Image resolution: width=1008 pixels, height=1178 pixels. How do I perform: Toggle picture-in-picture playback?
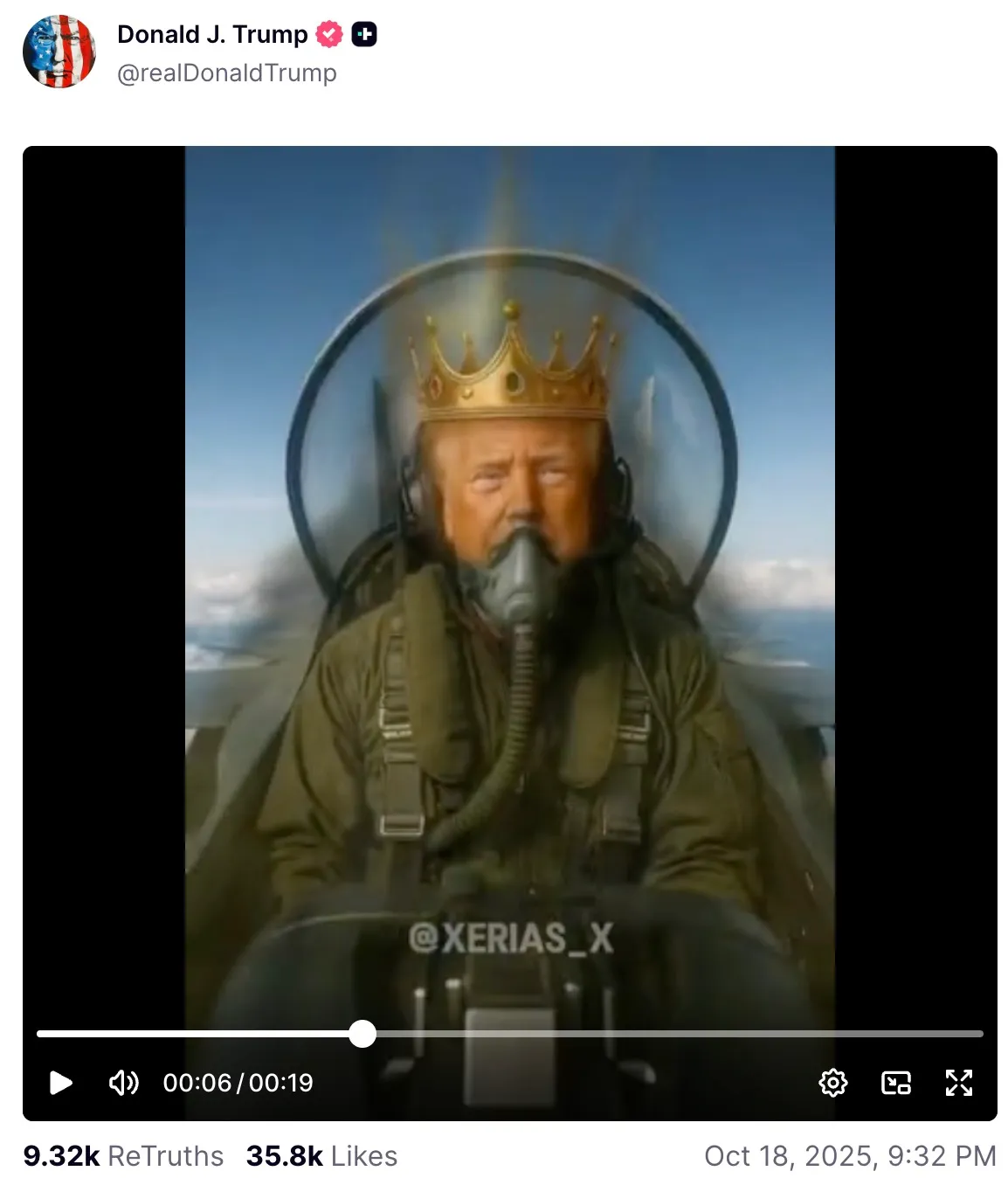[x=896, y=1082]
